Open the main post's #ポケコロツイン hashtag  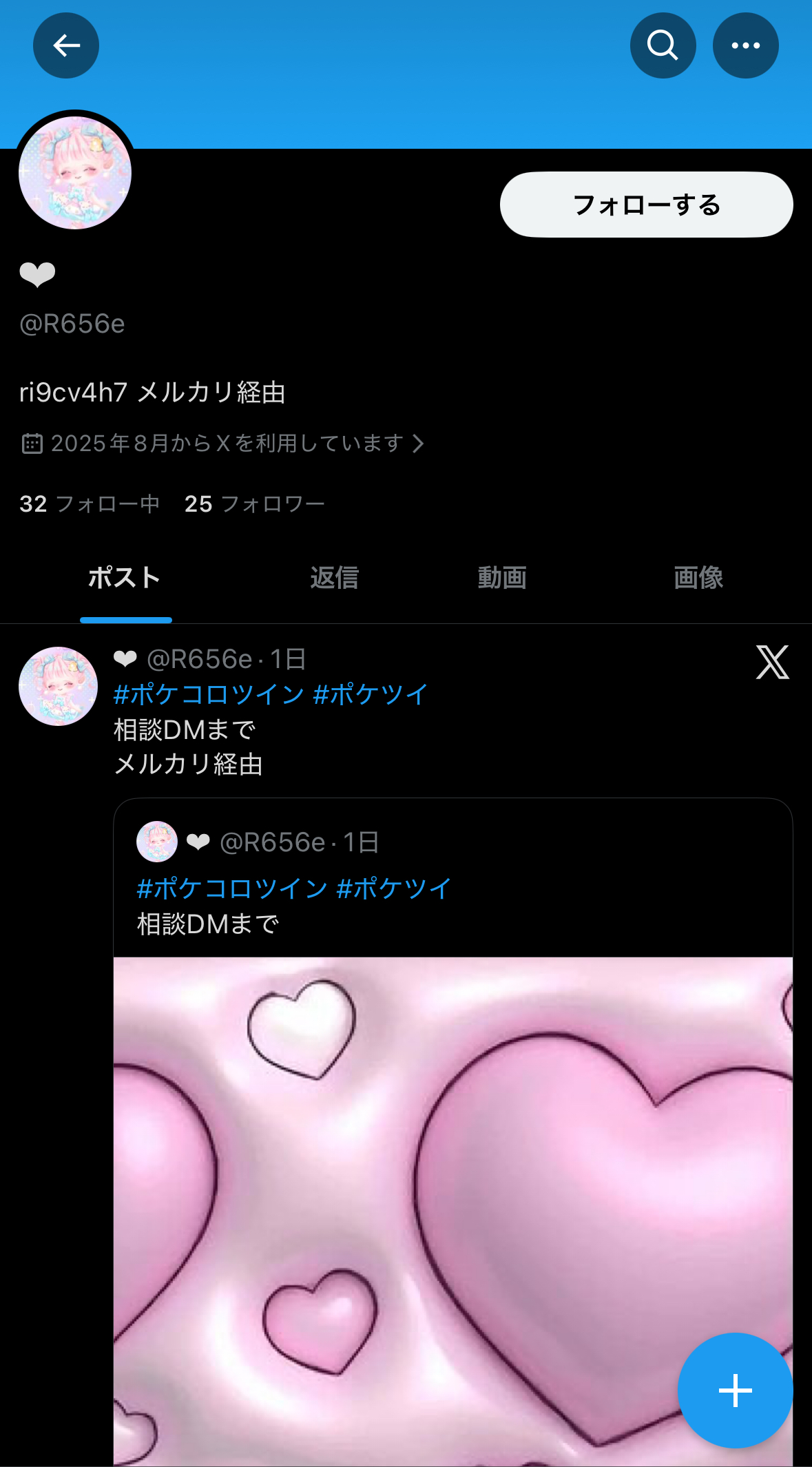click(x=209, y=694)
